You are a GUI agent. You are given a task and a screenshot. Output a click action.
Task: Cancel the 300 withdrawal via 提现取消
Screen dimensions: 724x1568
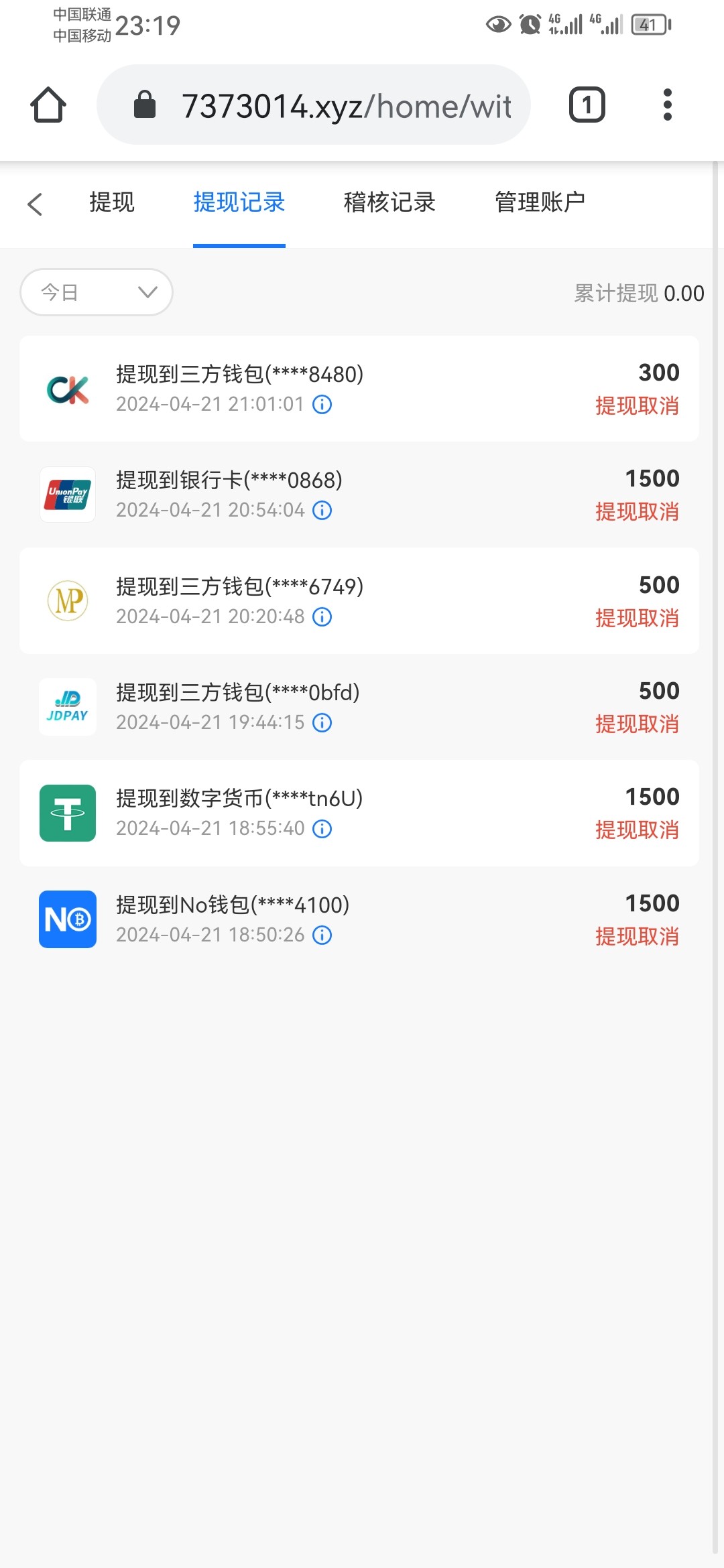[637, 406]
